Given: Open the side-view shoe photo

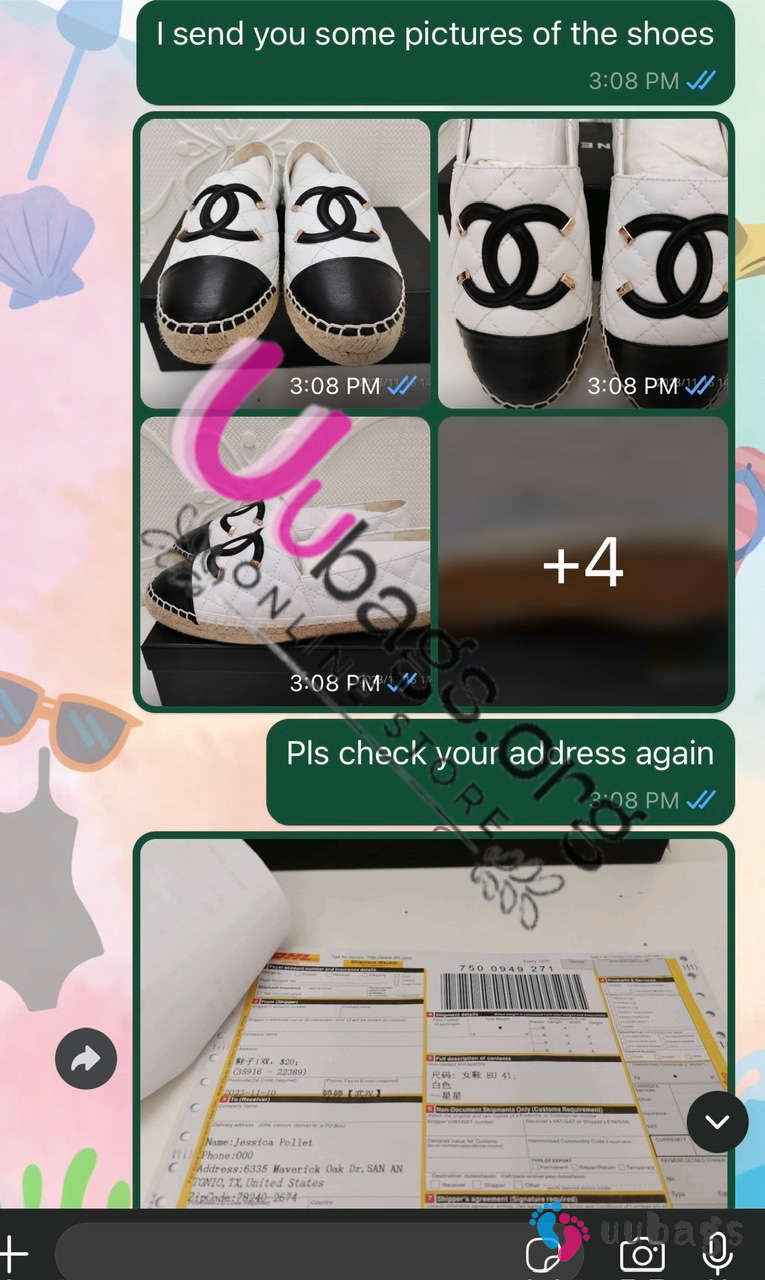Looking at the screenshot, I should click(x=285, y=561).
